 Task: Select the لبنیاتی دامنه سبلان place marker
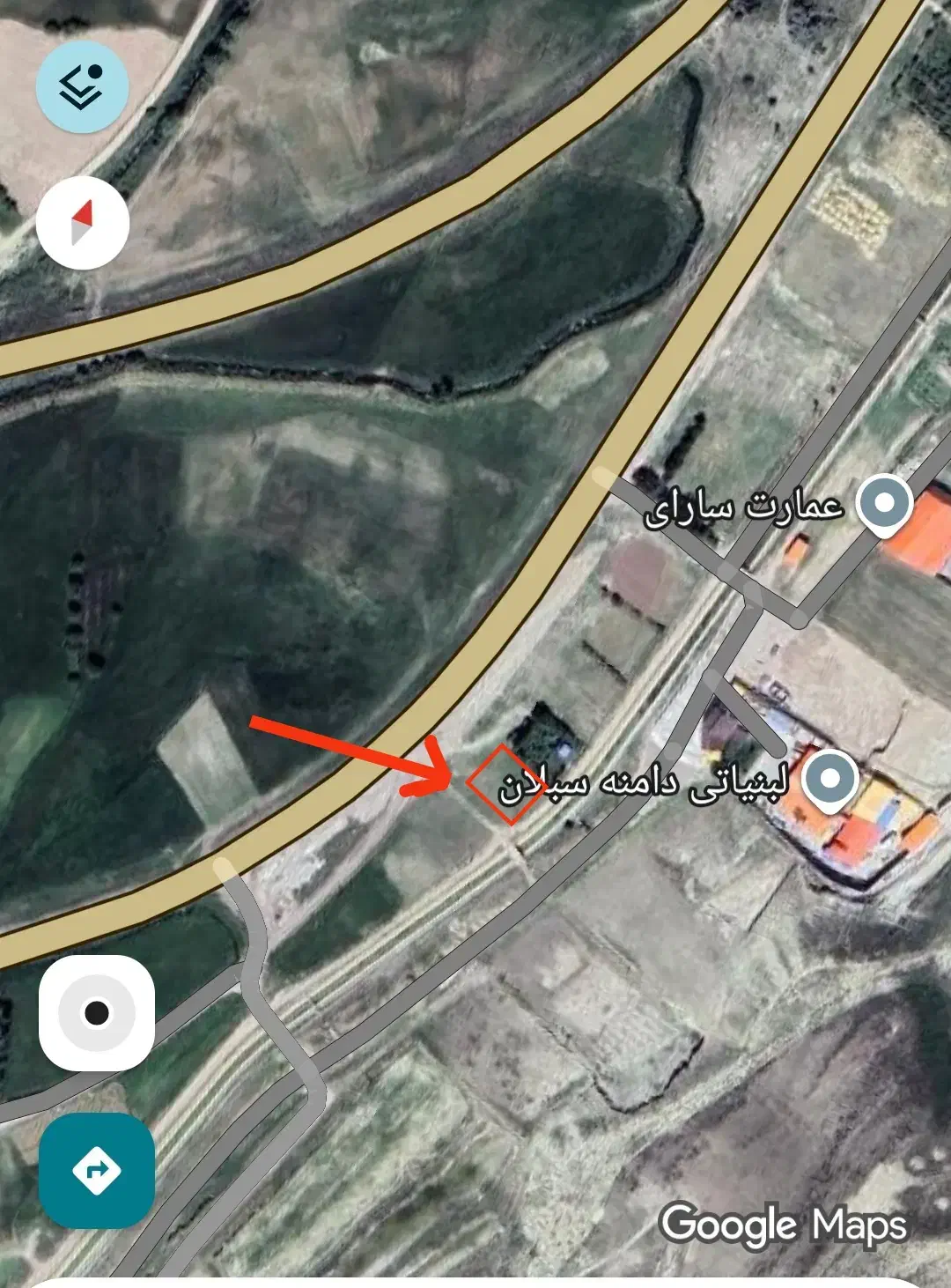click(x=828, y=779)
